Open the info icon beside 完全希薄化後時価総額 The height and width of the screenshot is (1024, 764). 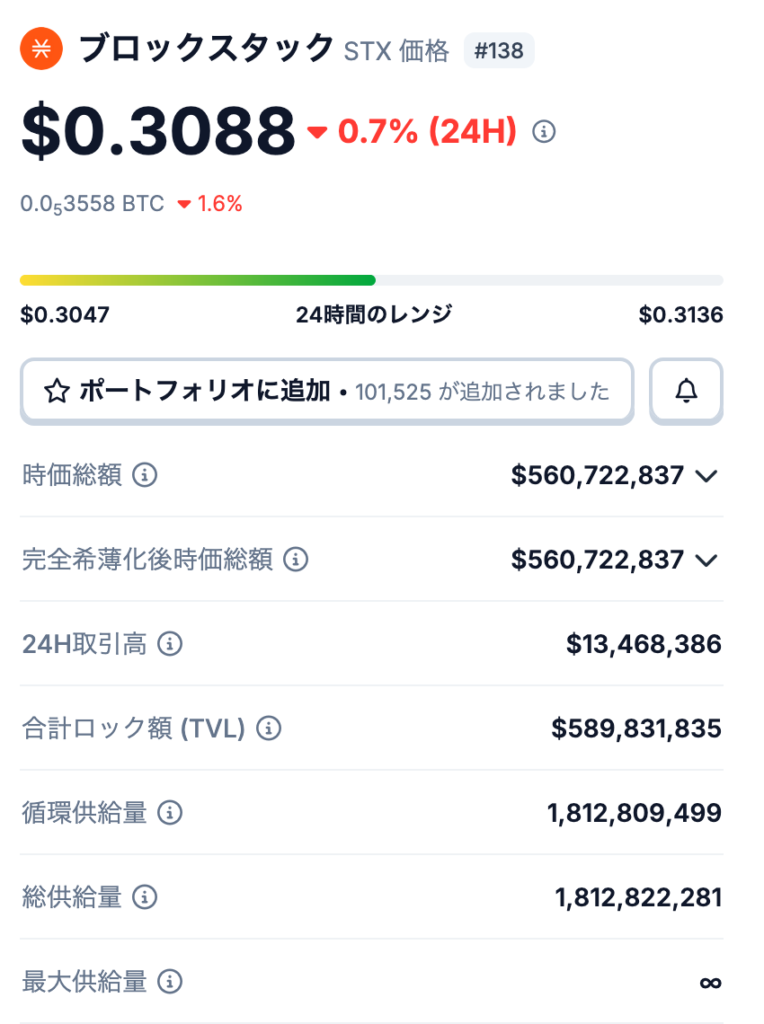(295, 561)
